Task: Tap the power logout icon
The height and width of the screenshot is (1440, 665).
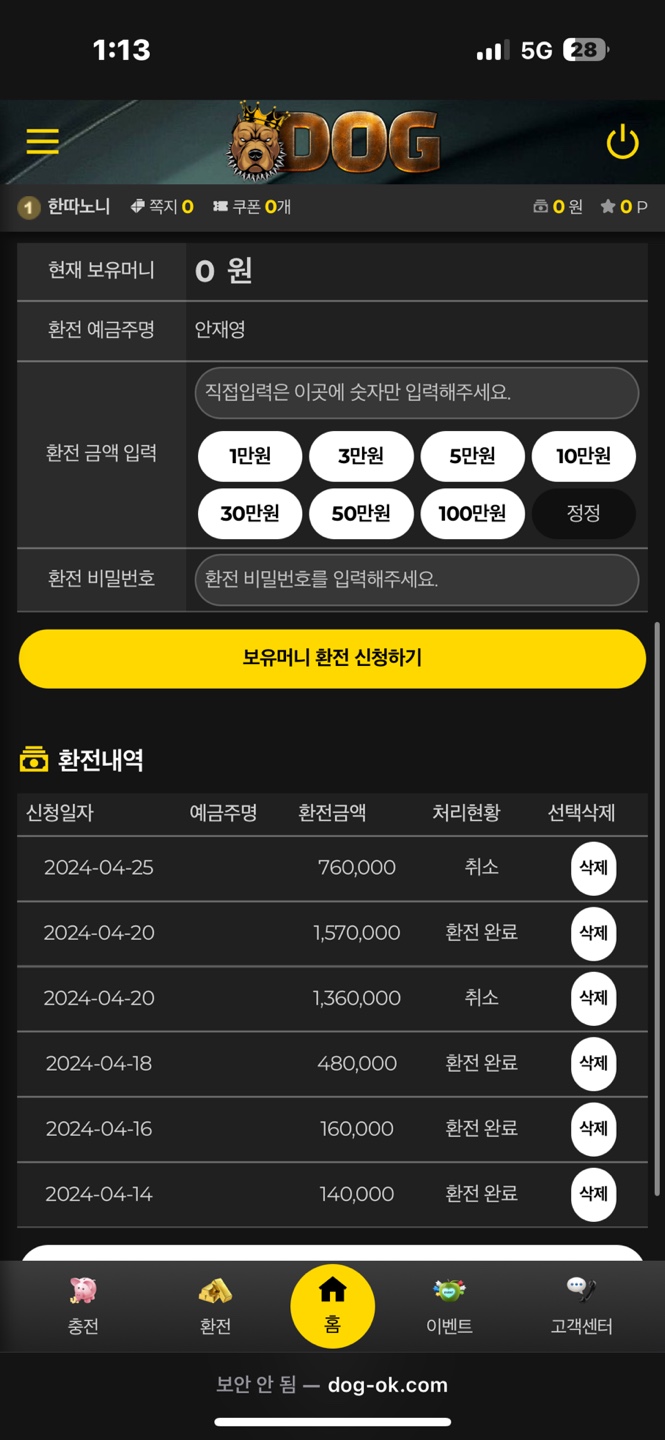Action: [x=622, y=143]
